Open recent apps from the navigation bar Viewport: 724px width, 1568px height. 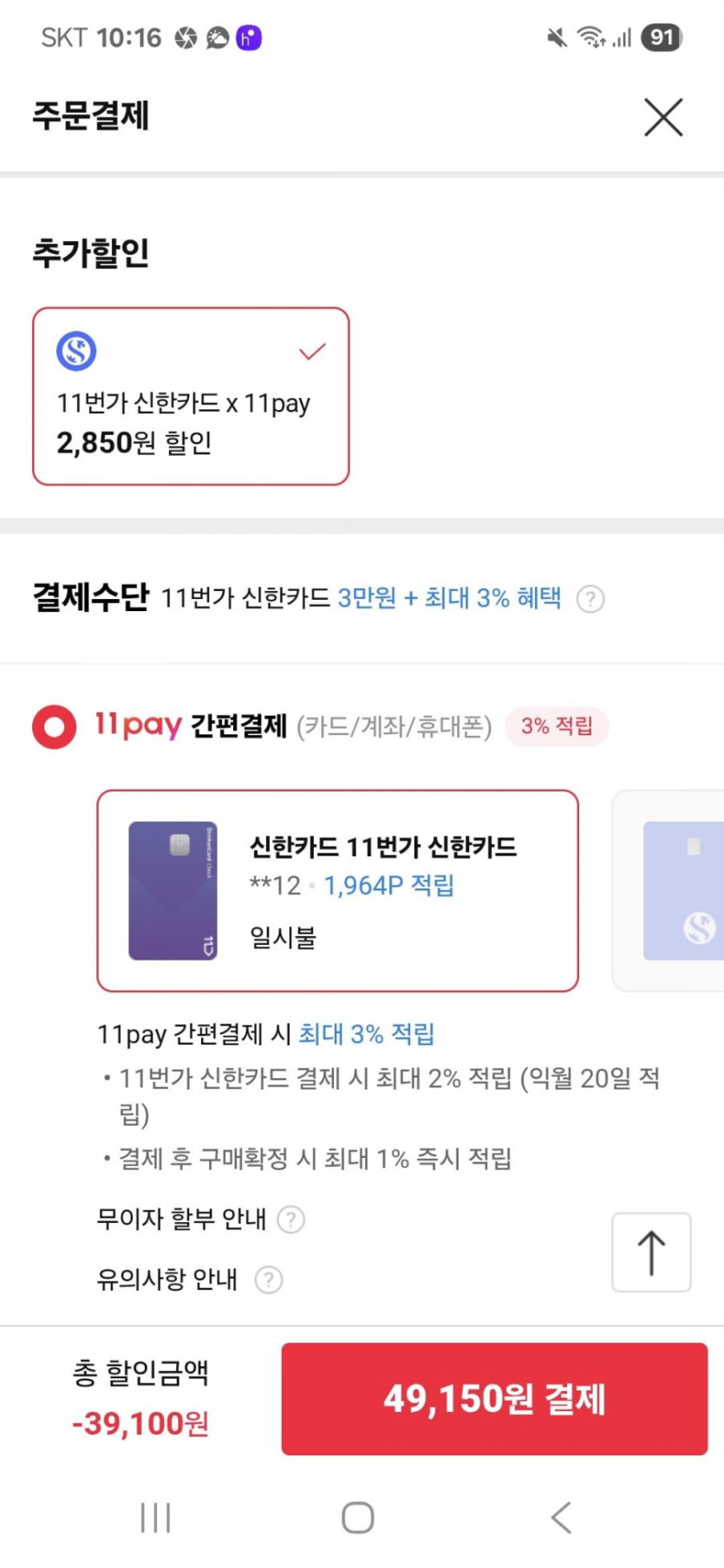(x=156, y=1518)
